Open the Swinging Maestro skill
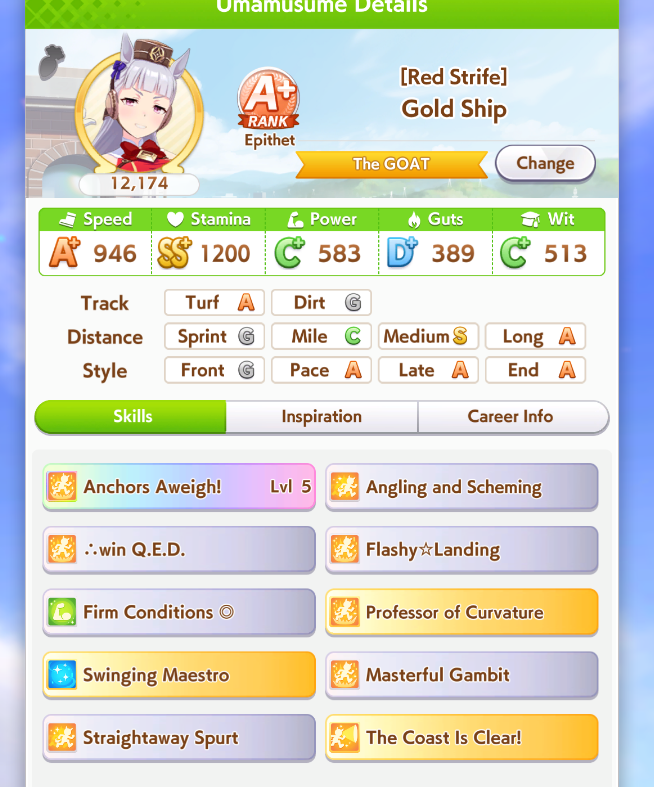This screenshot has height=787, width=654. pyautogui.click(x=179, y=675)
